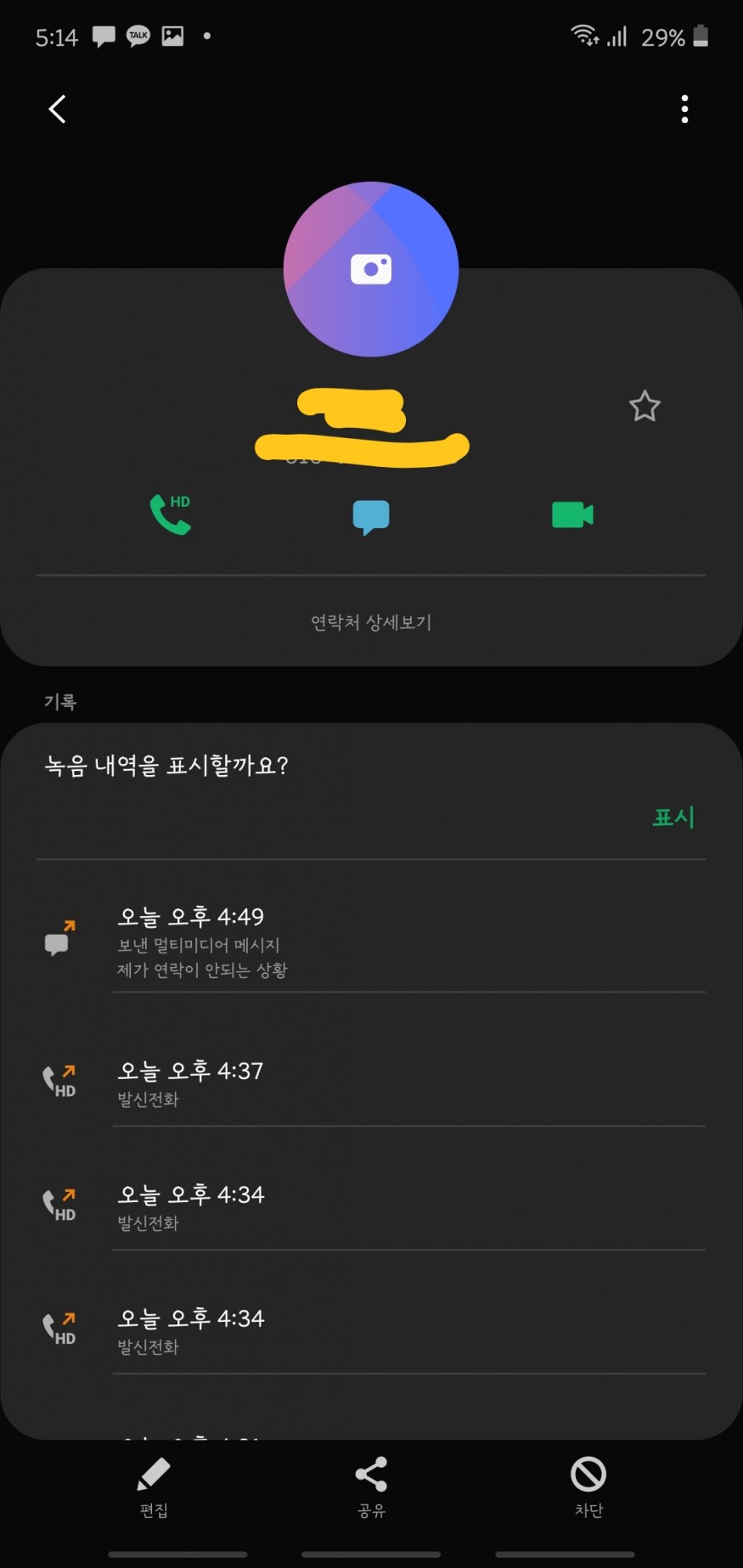Tap 편집 to edit the contact

(154, 1487)
